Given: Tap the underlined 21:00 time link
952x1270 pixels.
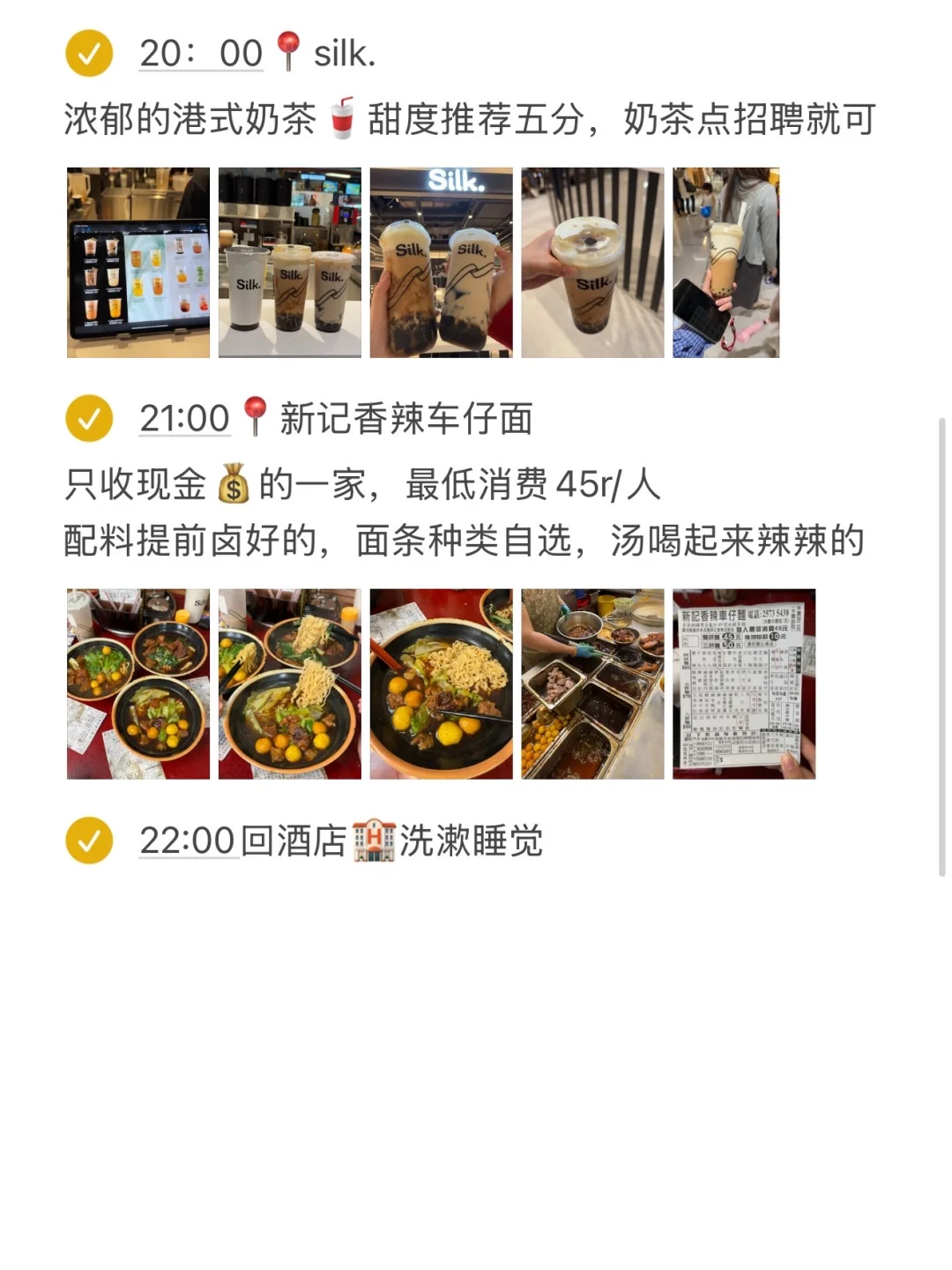Looking at the screenshot, I should click(184, 418).
